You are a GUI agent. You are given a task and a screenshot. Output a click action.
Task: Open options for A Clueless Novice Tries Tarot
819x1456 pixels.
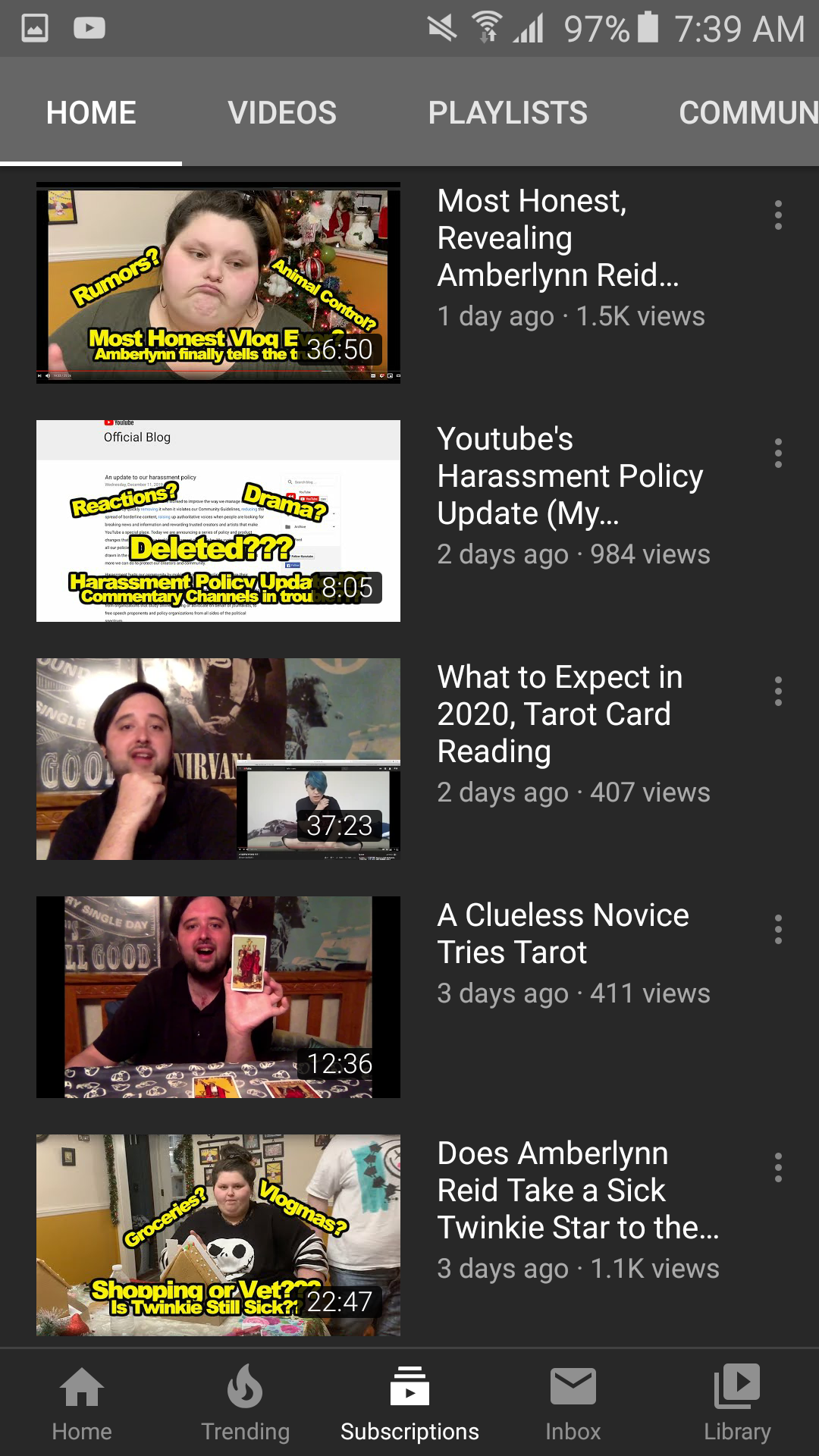(x=778, y=930)
